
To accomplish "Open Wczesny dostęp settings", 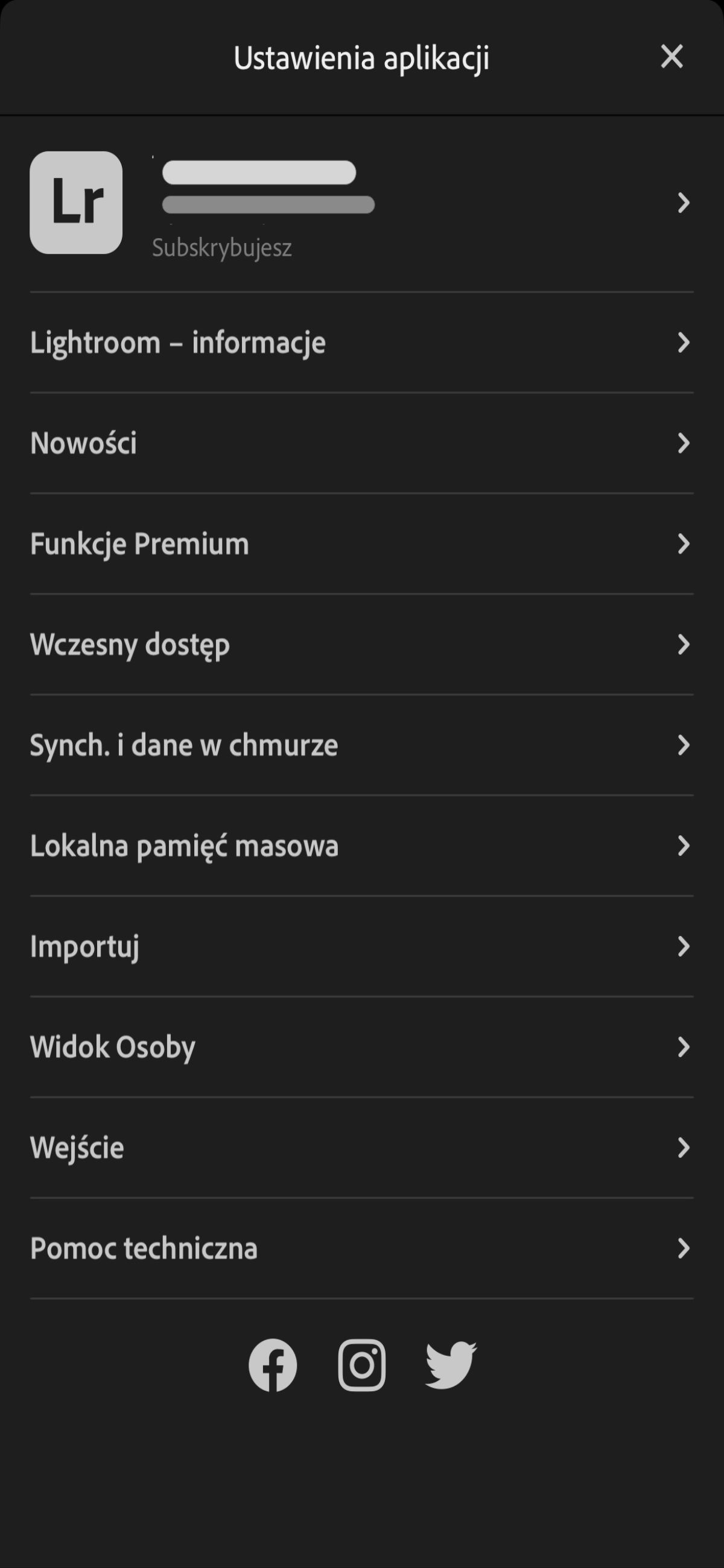I will (x=361, y=645).
